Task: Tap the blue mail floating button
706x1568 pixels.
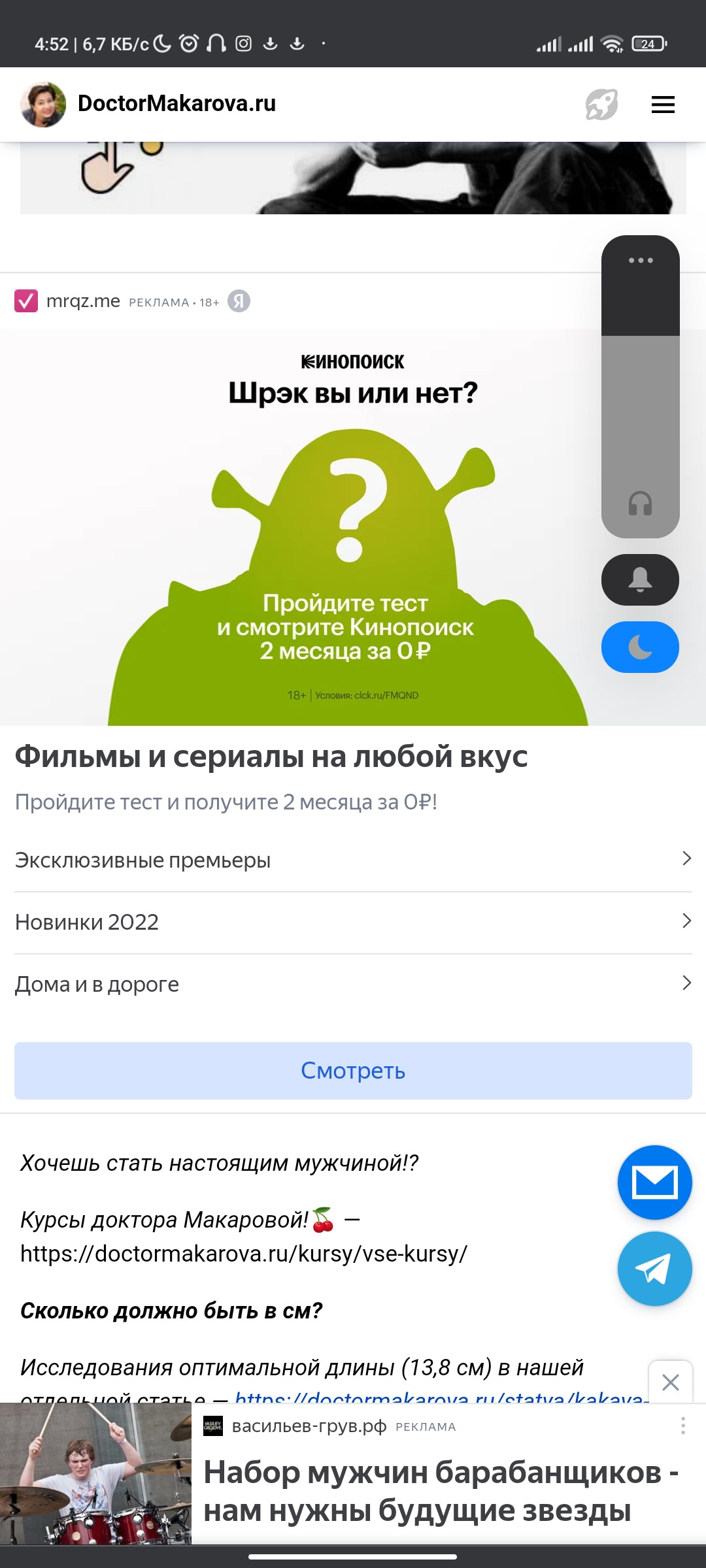Action: [x=654, y=1182]
